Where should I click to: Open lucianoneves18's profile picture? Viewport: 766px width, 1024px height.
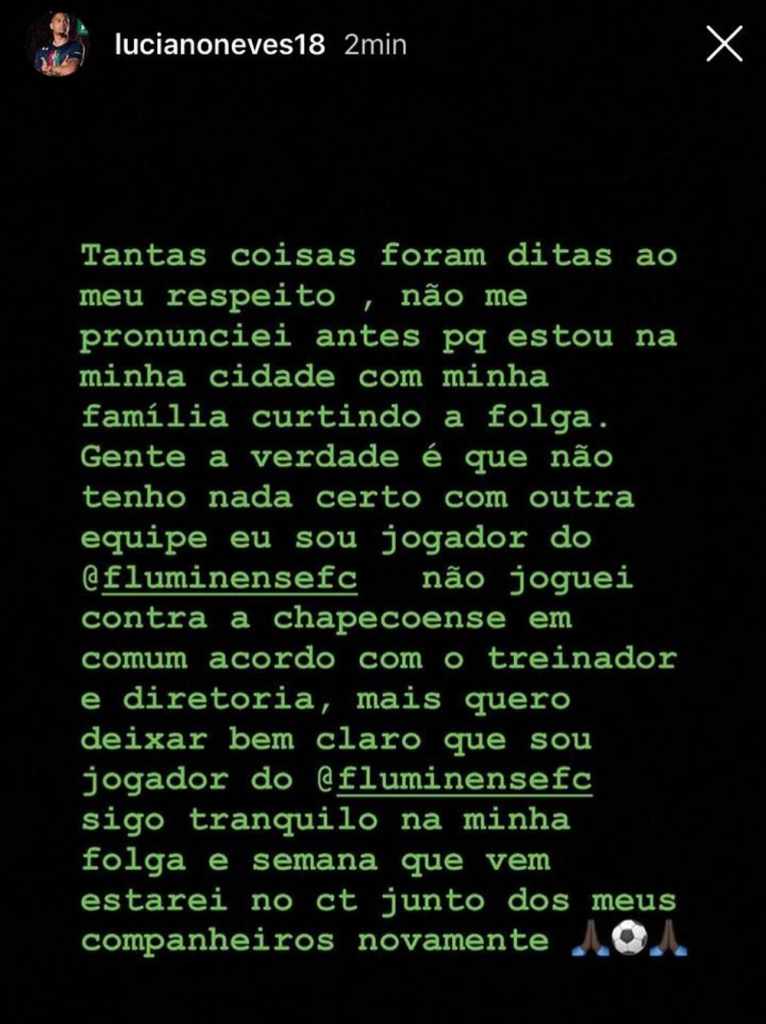pyautogui.click(x=59, y=45)
